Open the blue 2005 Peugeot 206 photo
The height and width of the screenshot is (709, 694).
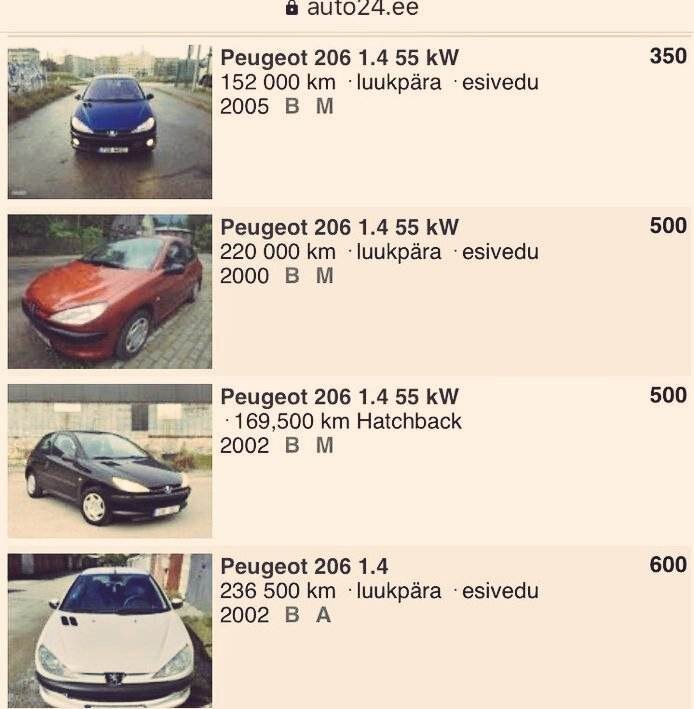(110, 121)
